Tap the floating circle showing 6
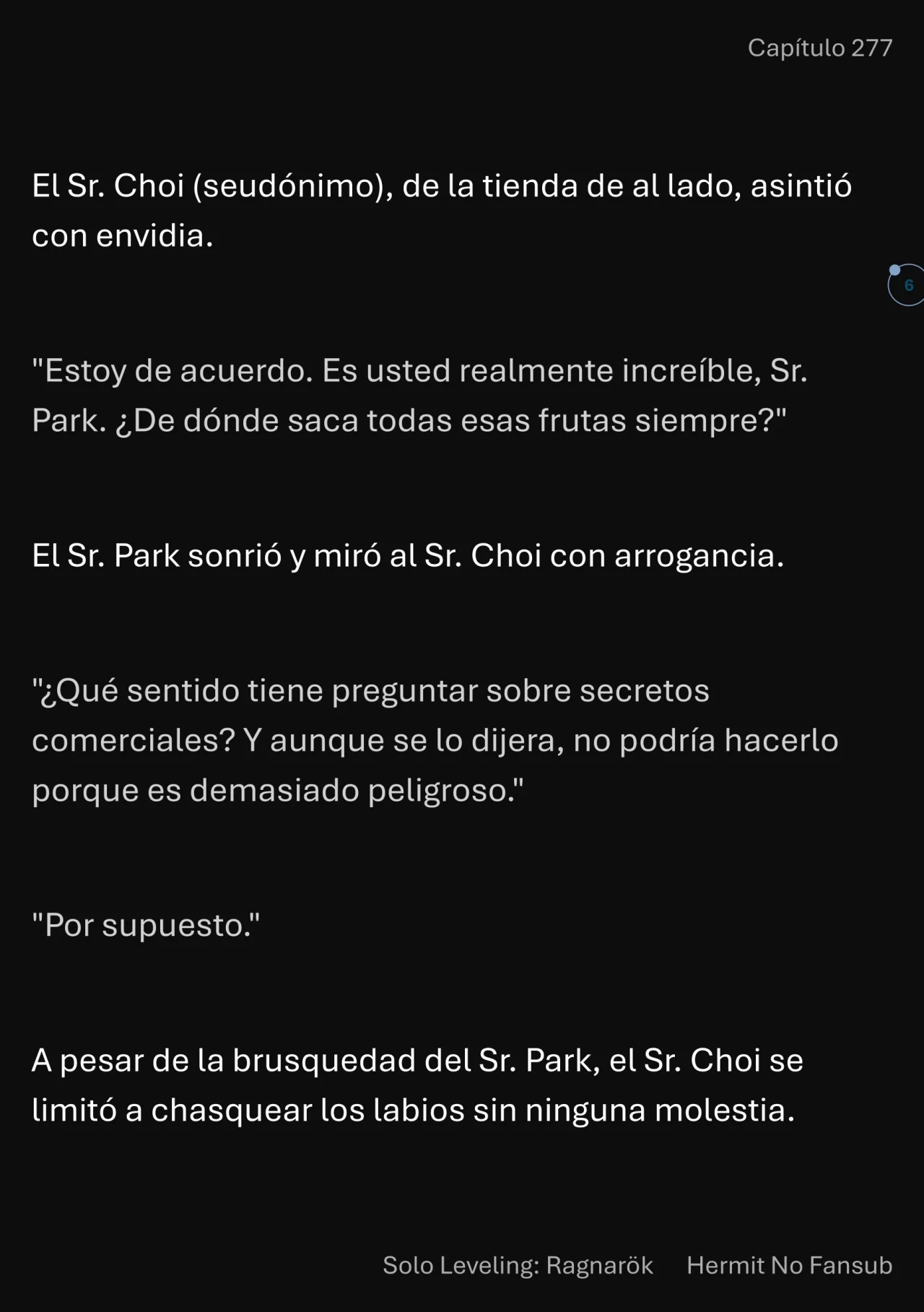 coord(907,285)
